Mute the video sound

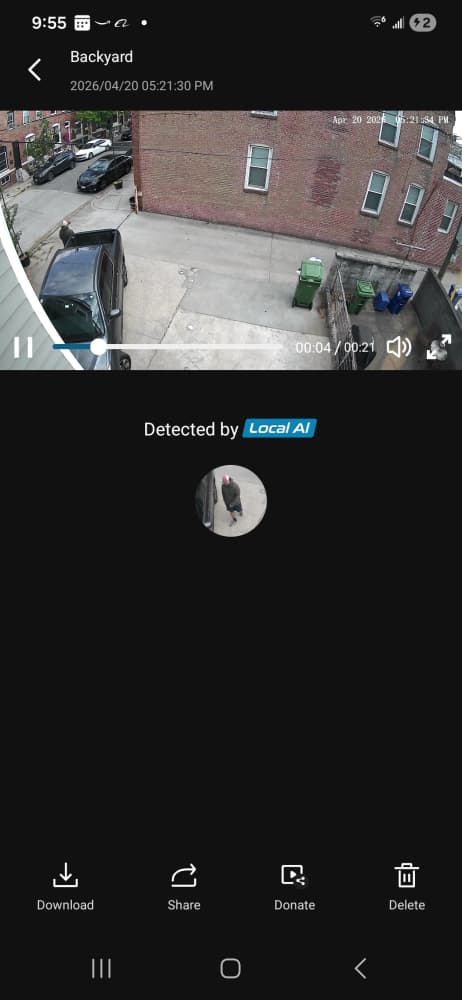click(399, 348)
